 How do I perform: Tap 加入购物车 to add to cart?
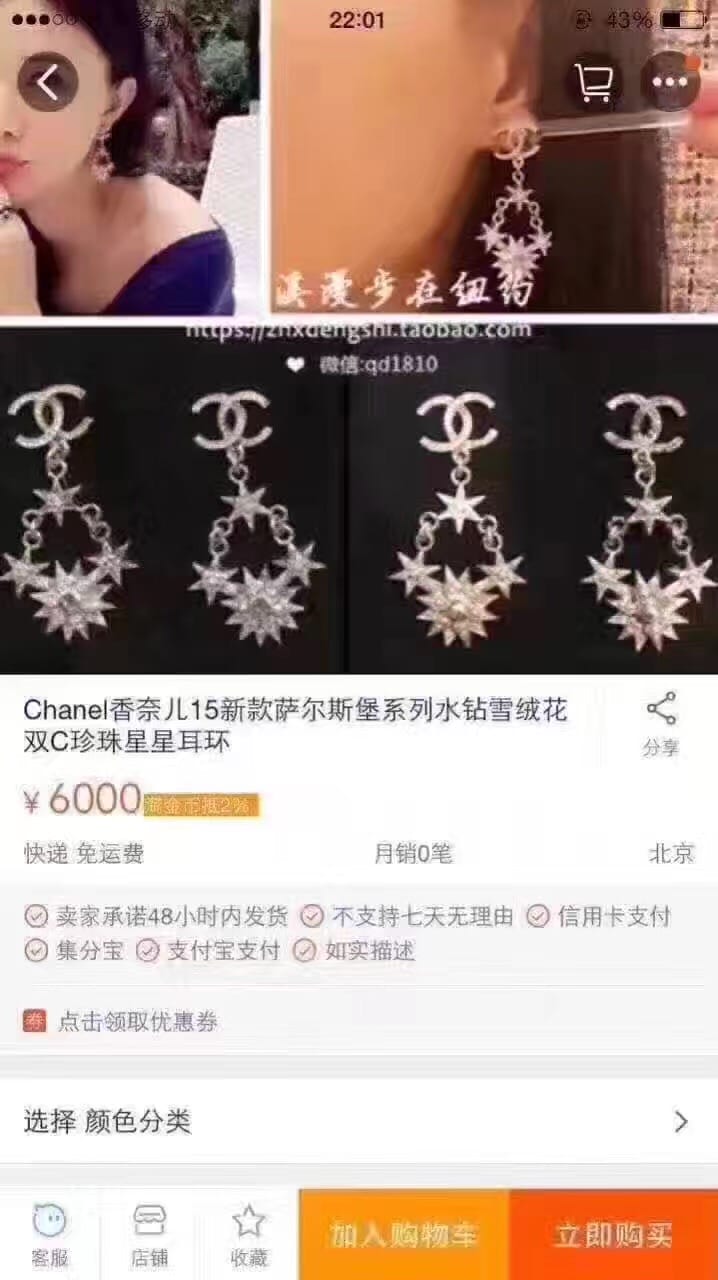click(x=404, y=1234)
